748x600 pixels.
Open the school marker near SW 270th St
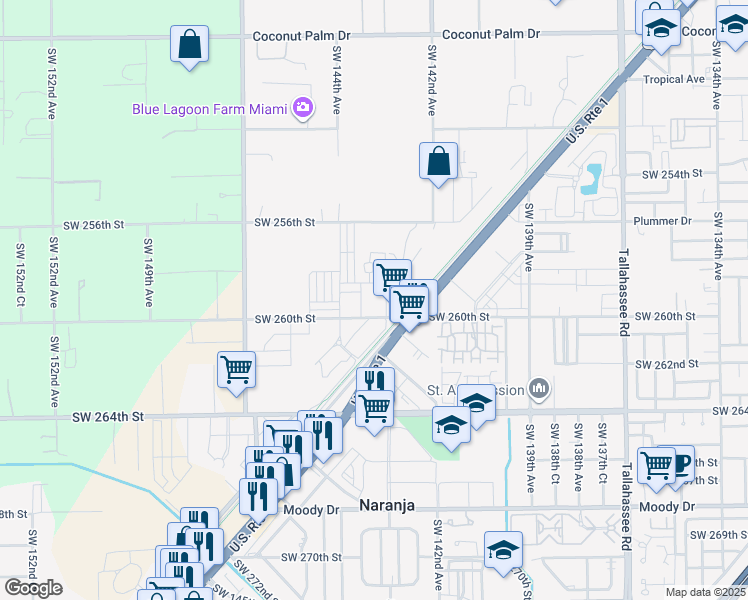pos(503,550)
